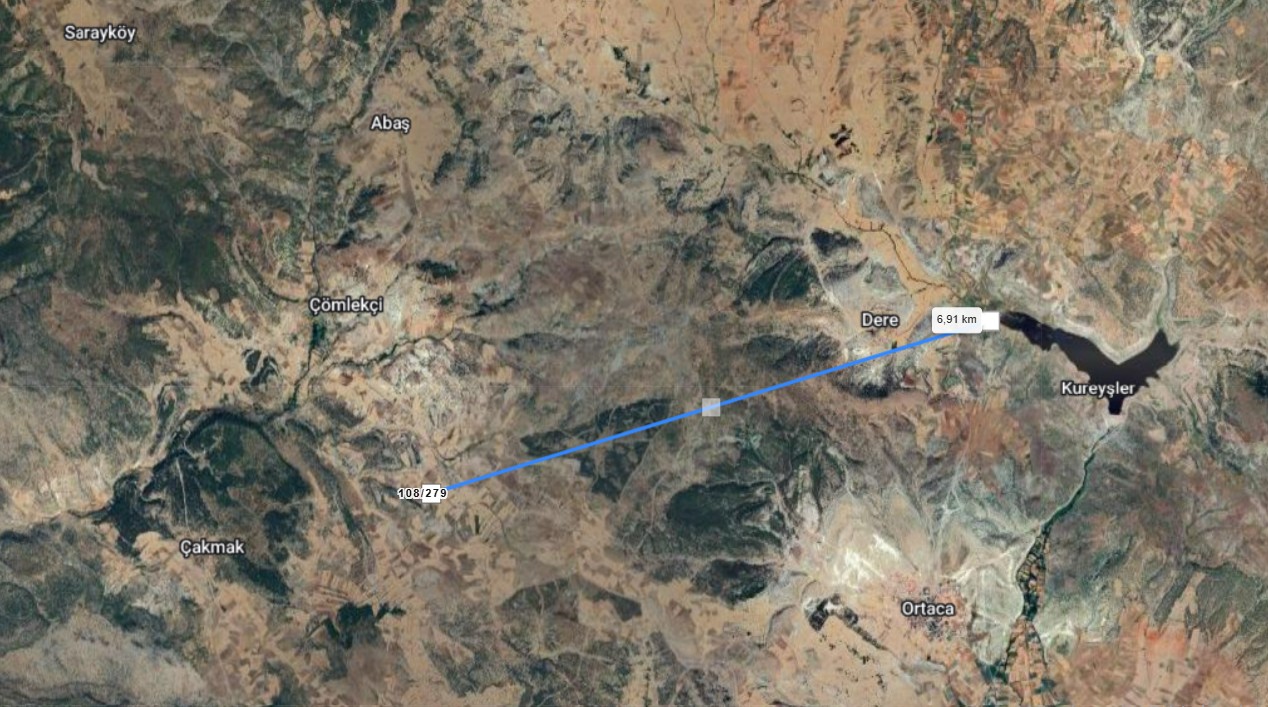The image size is (1268, 707).
Task: Tap the start handle at parcel 108/279
Action: [431, 493]
